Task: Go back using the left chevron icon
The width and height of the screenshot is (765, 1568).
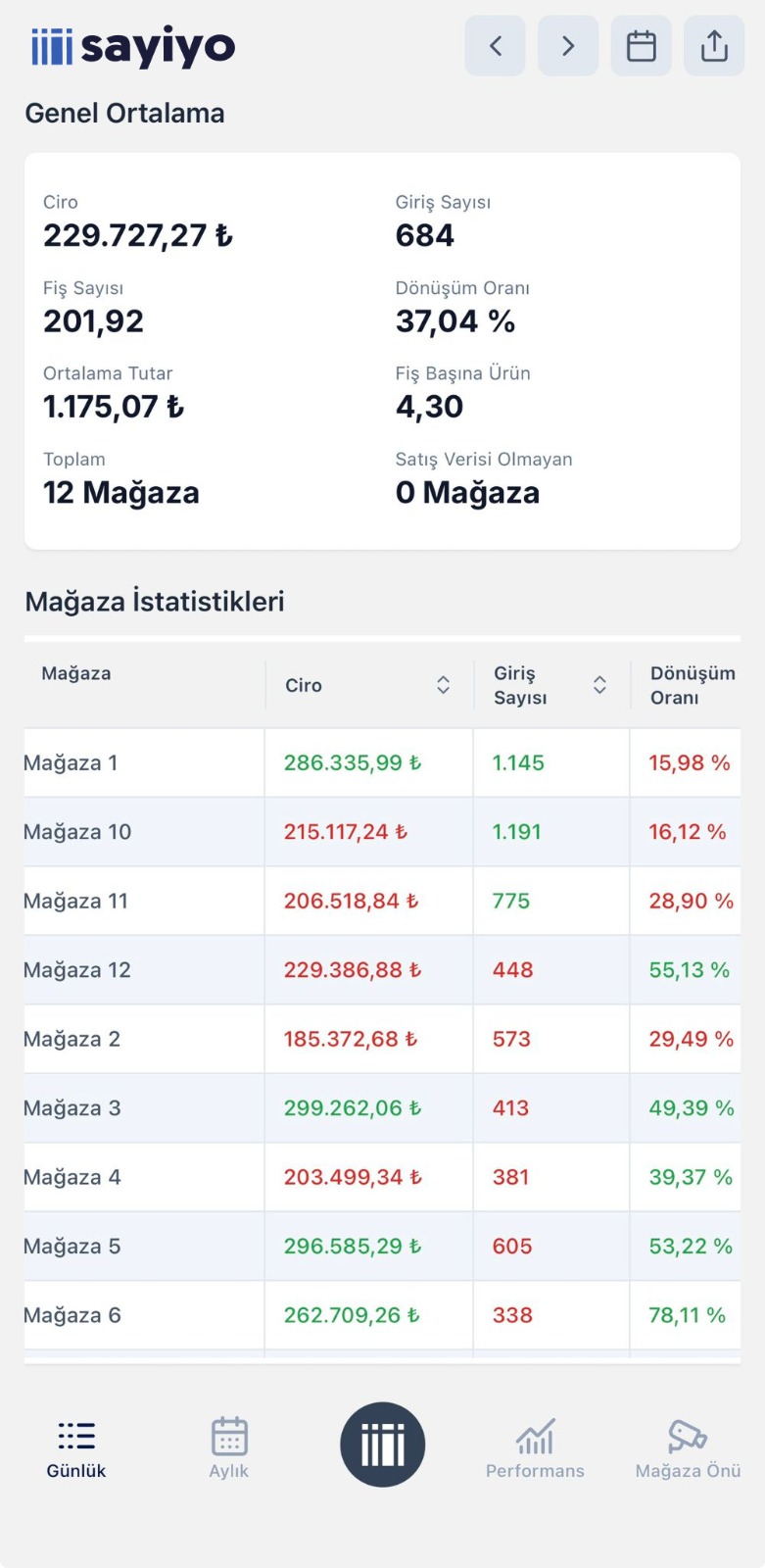Action: 495,45
